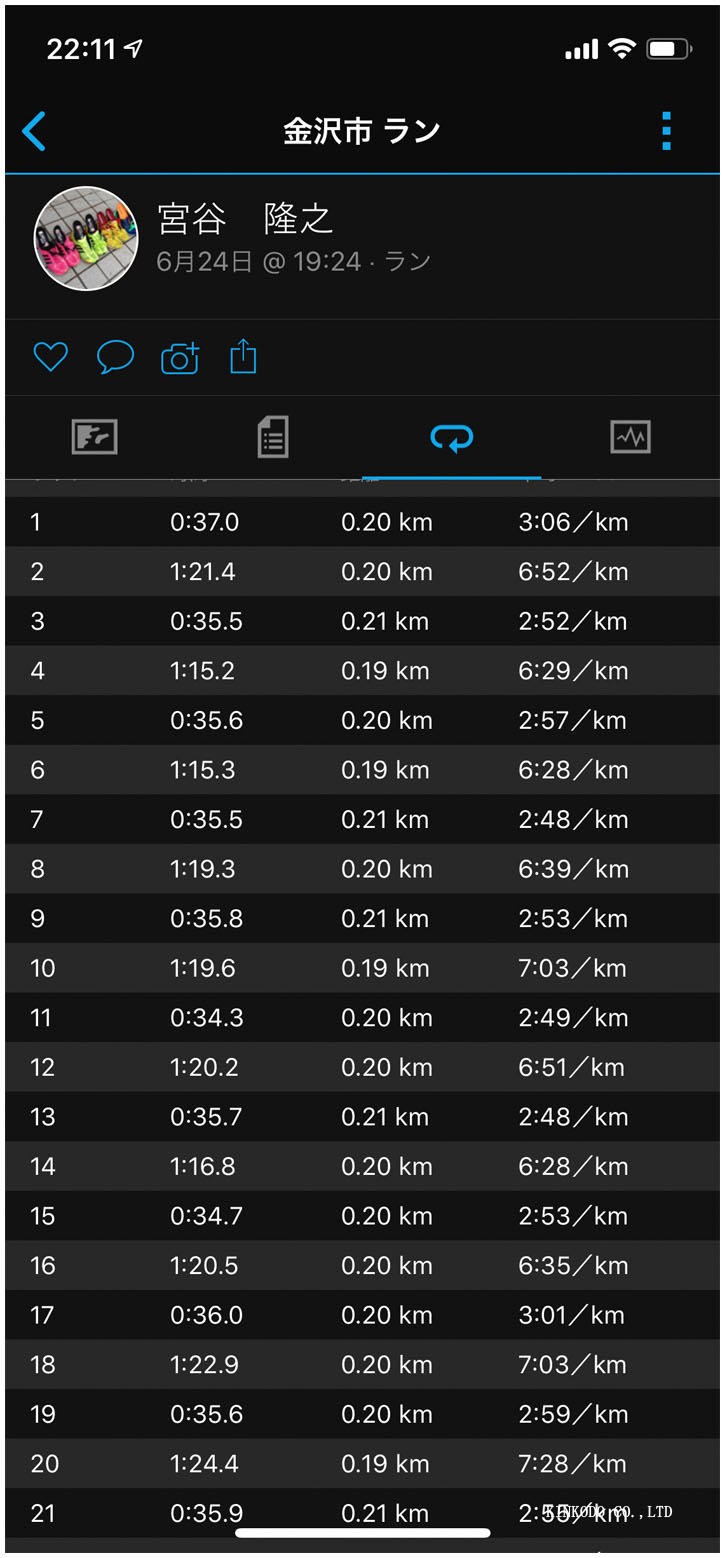725x1558 pixels.
Task: Switch to the charts tab
Action: point(631,437)
